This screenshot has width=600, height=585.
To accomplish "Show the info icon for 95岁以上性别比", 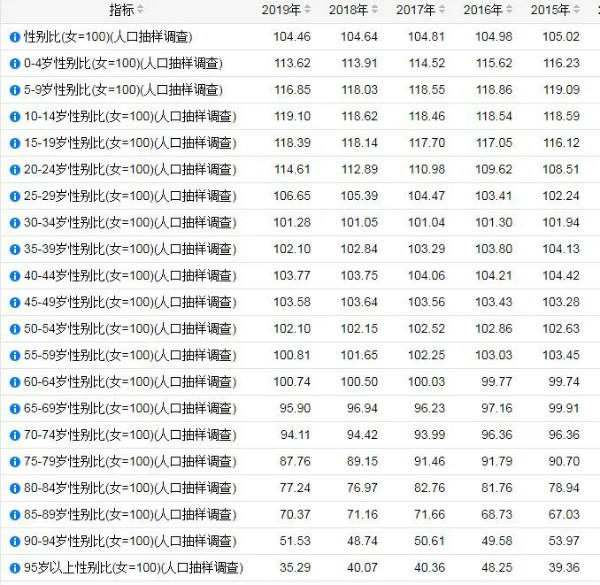I will click(x=15, y=568).
